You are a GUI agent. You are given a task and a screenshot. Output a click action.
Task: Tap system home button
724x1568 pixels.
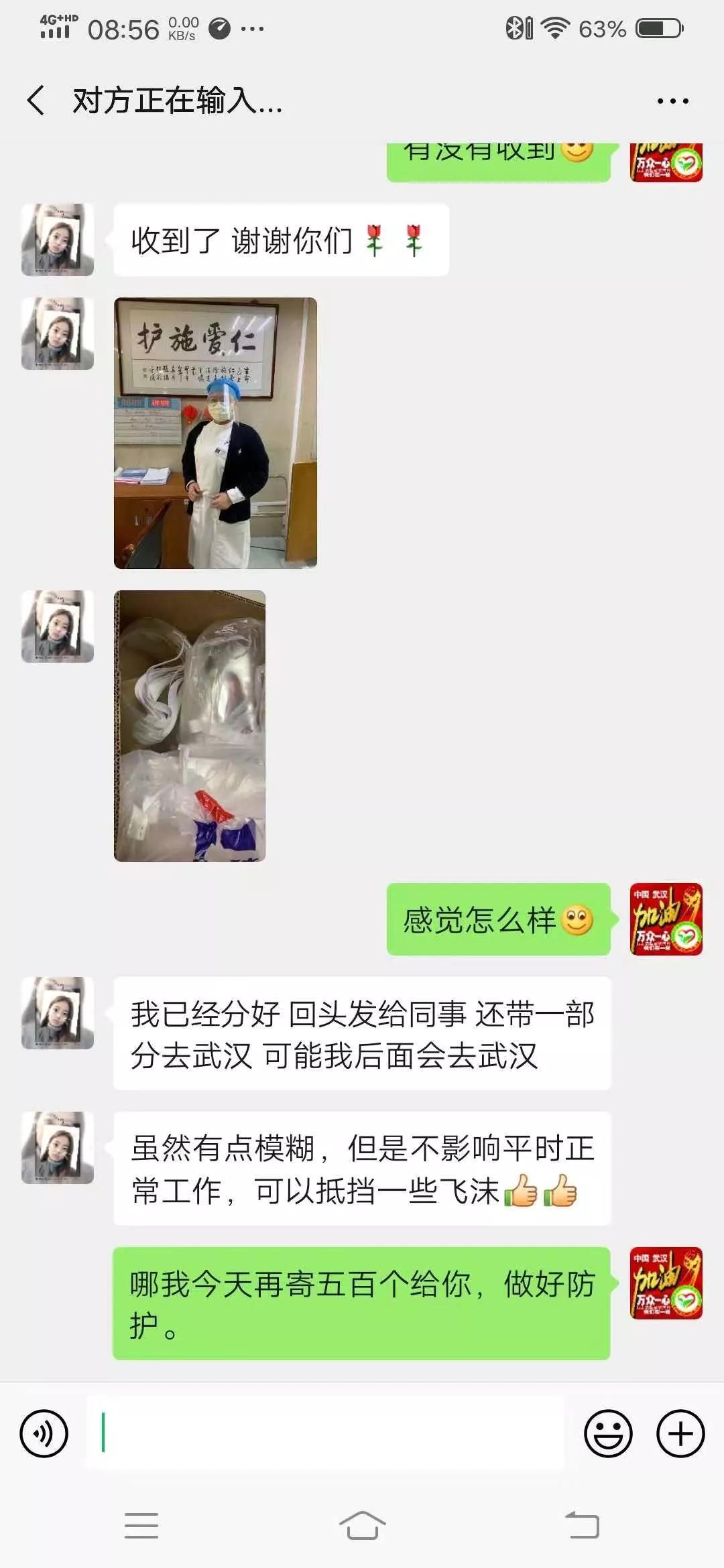[x=362, y=1526]
